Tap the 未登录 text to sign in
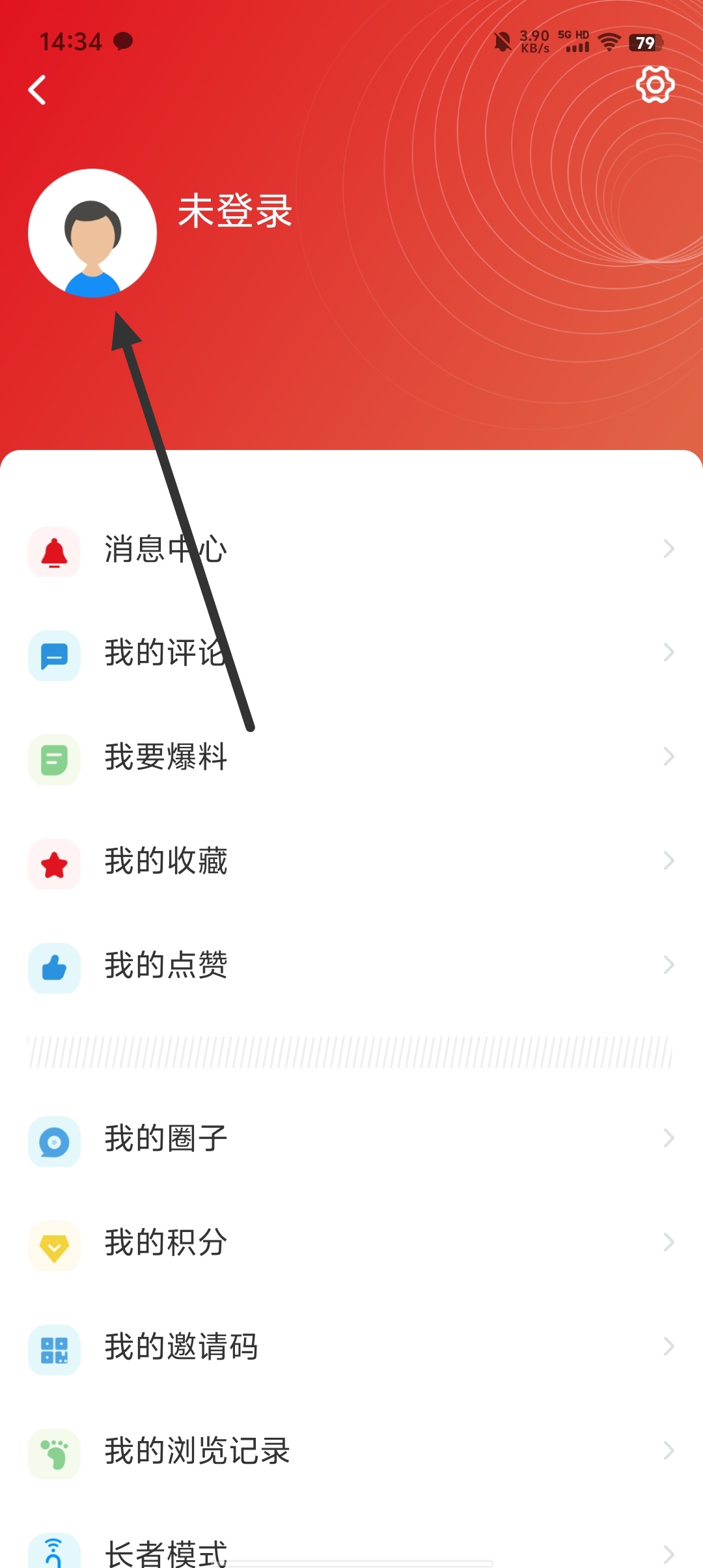The width and height of the screenshot is (703, 1568). tap(235, 211)
